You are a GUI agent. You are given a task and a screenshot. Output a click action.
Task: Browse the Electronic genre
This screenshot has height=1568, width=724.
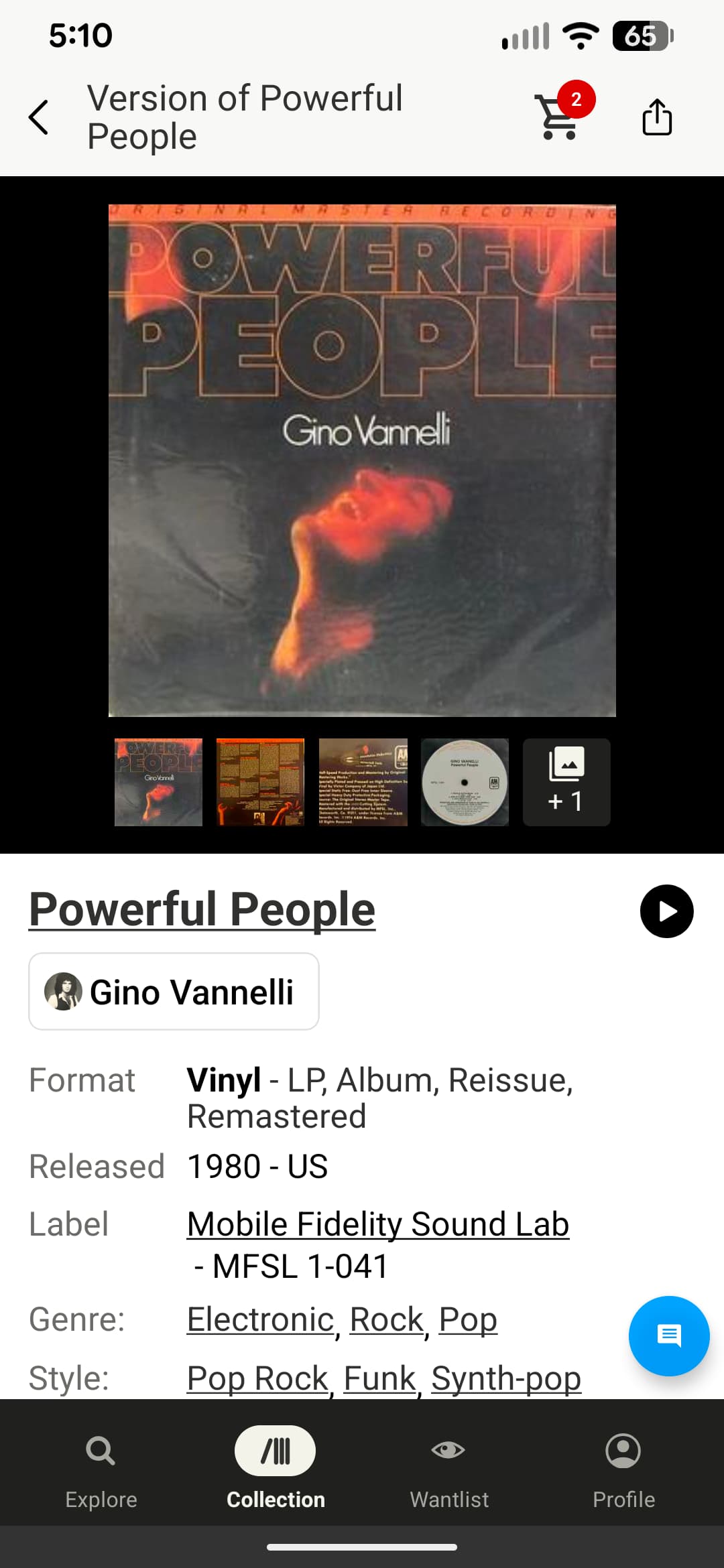260,1319
